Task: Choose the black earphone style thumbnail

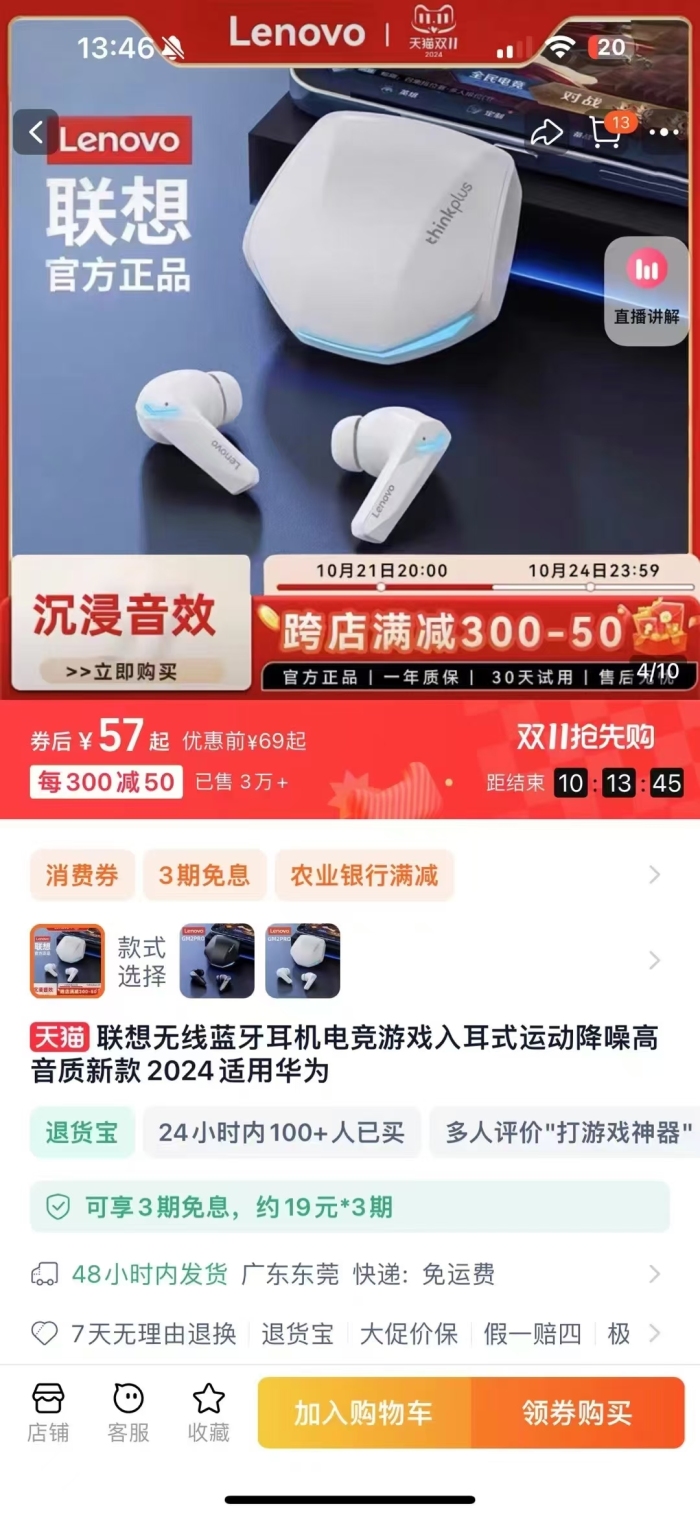Action: click(217, 961)
